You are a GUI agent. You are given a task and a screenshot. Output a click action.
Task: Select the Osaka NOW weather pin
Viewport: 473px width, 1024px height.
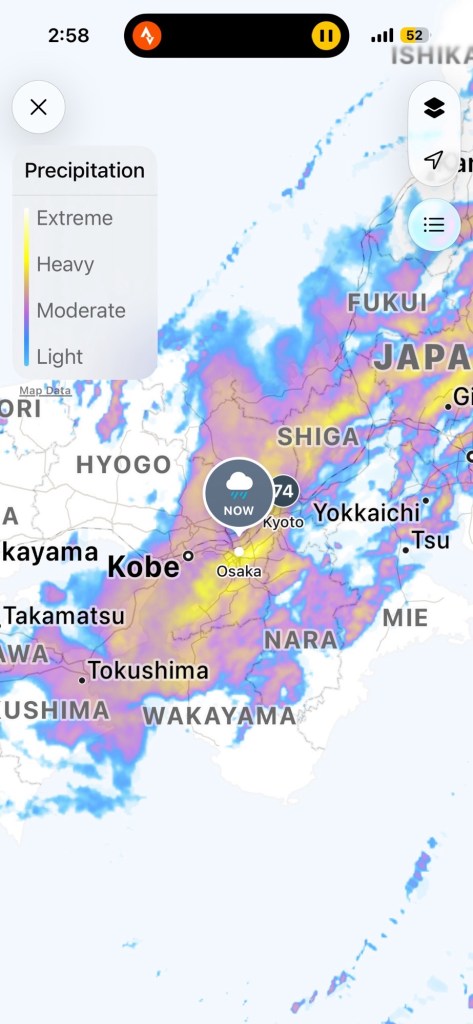[238, 493]
